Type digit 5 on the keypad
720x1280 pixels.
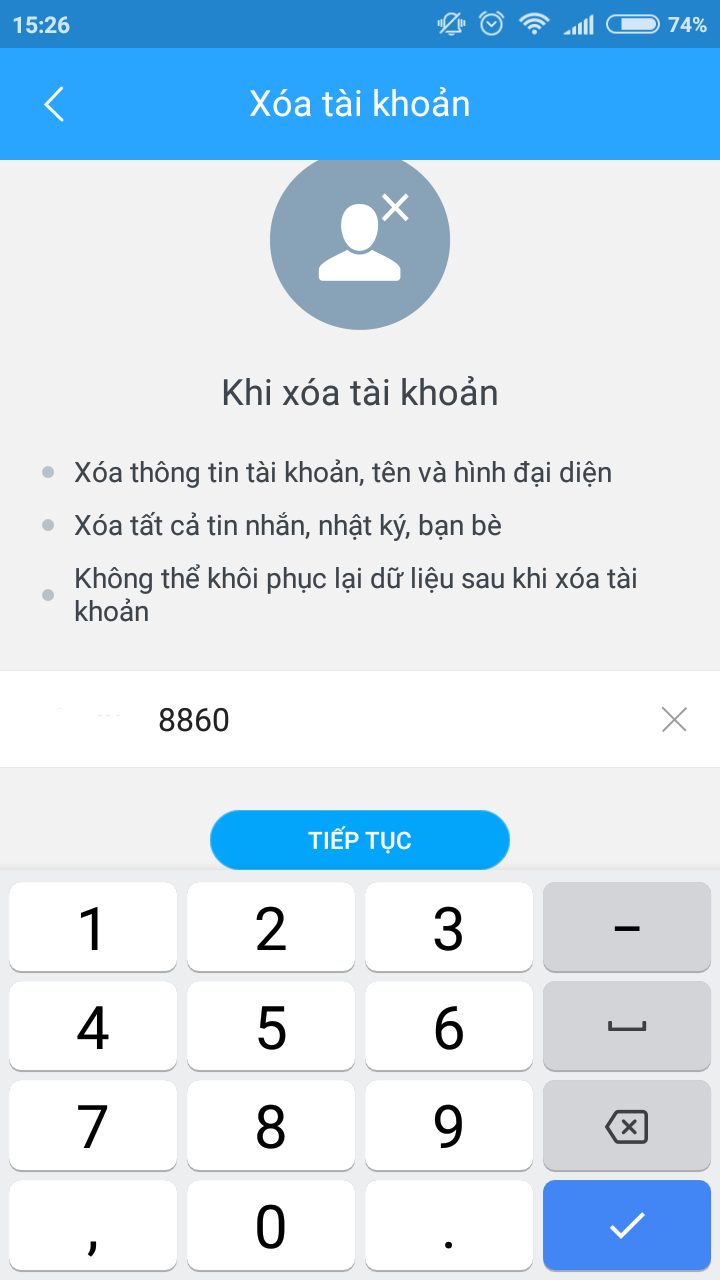[x=271, y=1026]
